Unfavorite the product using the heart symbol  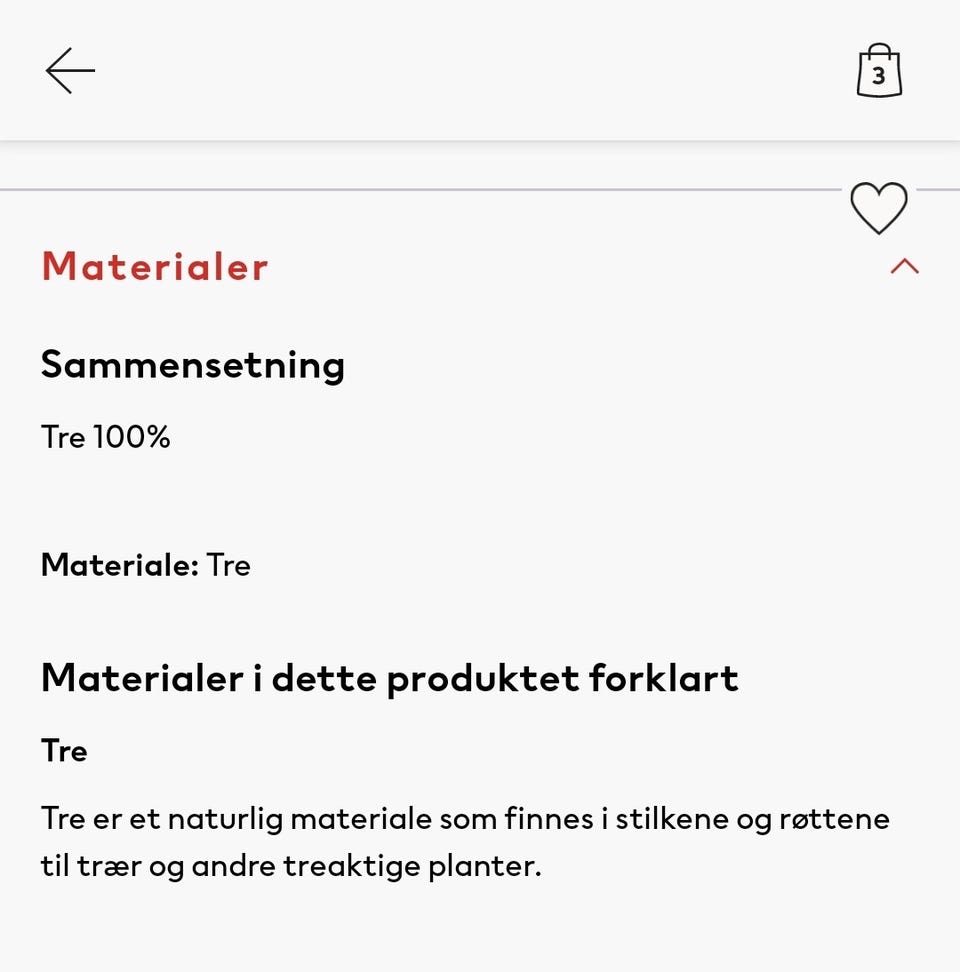coord(878,208)
